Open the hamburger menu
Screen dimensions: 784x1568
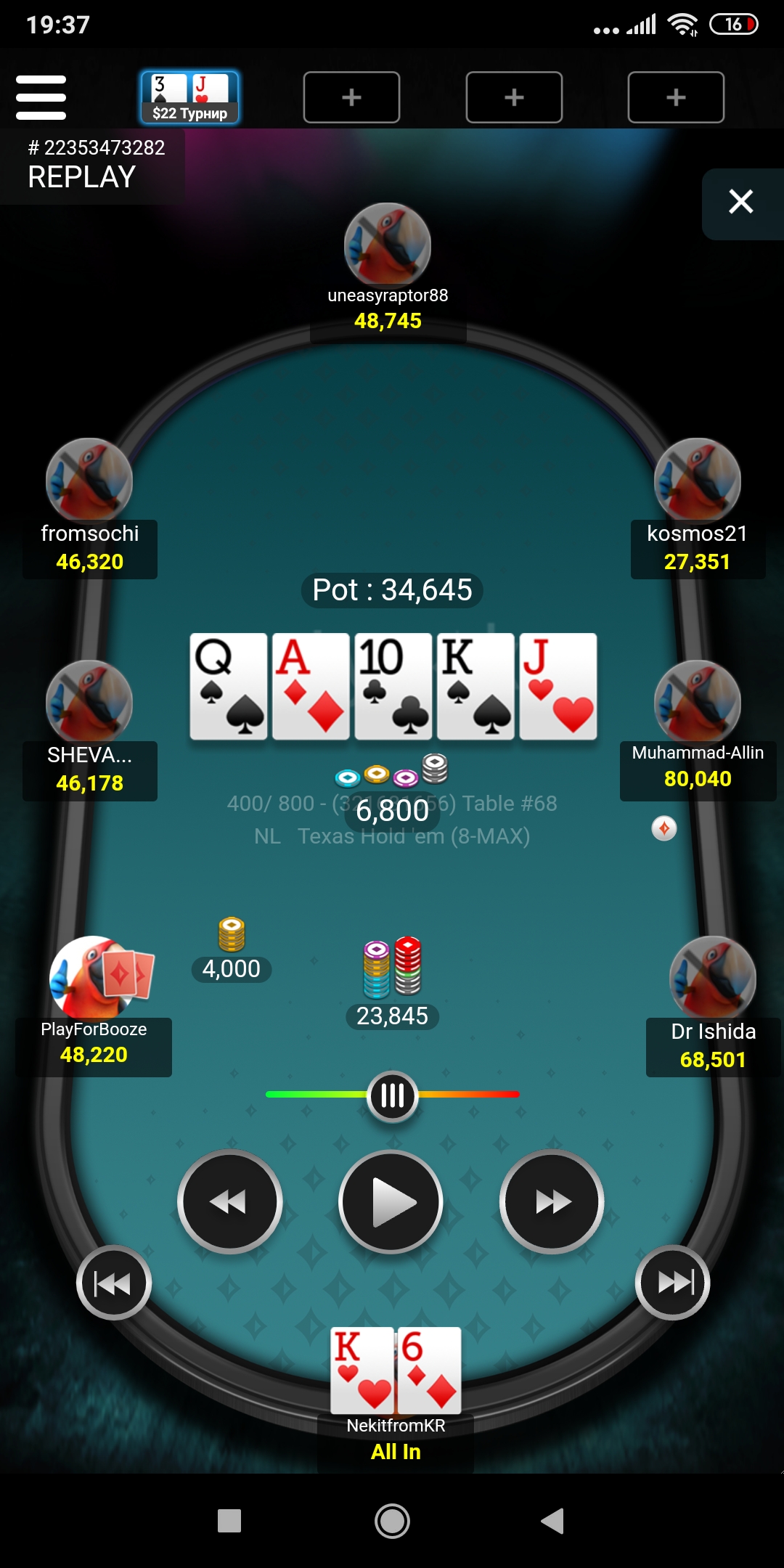[41, 97]
